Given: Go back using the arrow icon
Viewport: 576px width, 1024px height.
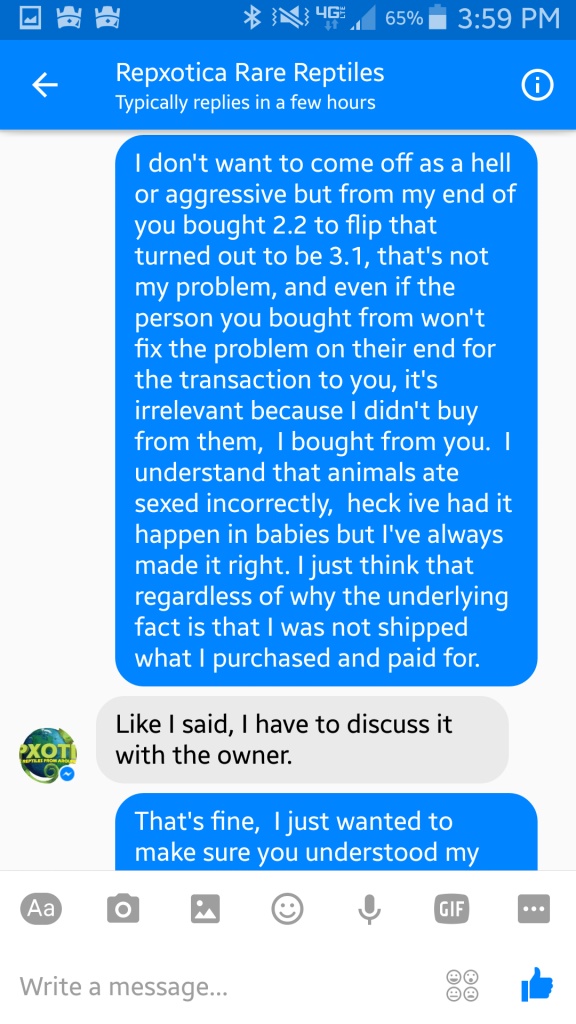Looking at the screenshot, I should 45,85.
